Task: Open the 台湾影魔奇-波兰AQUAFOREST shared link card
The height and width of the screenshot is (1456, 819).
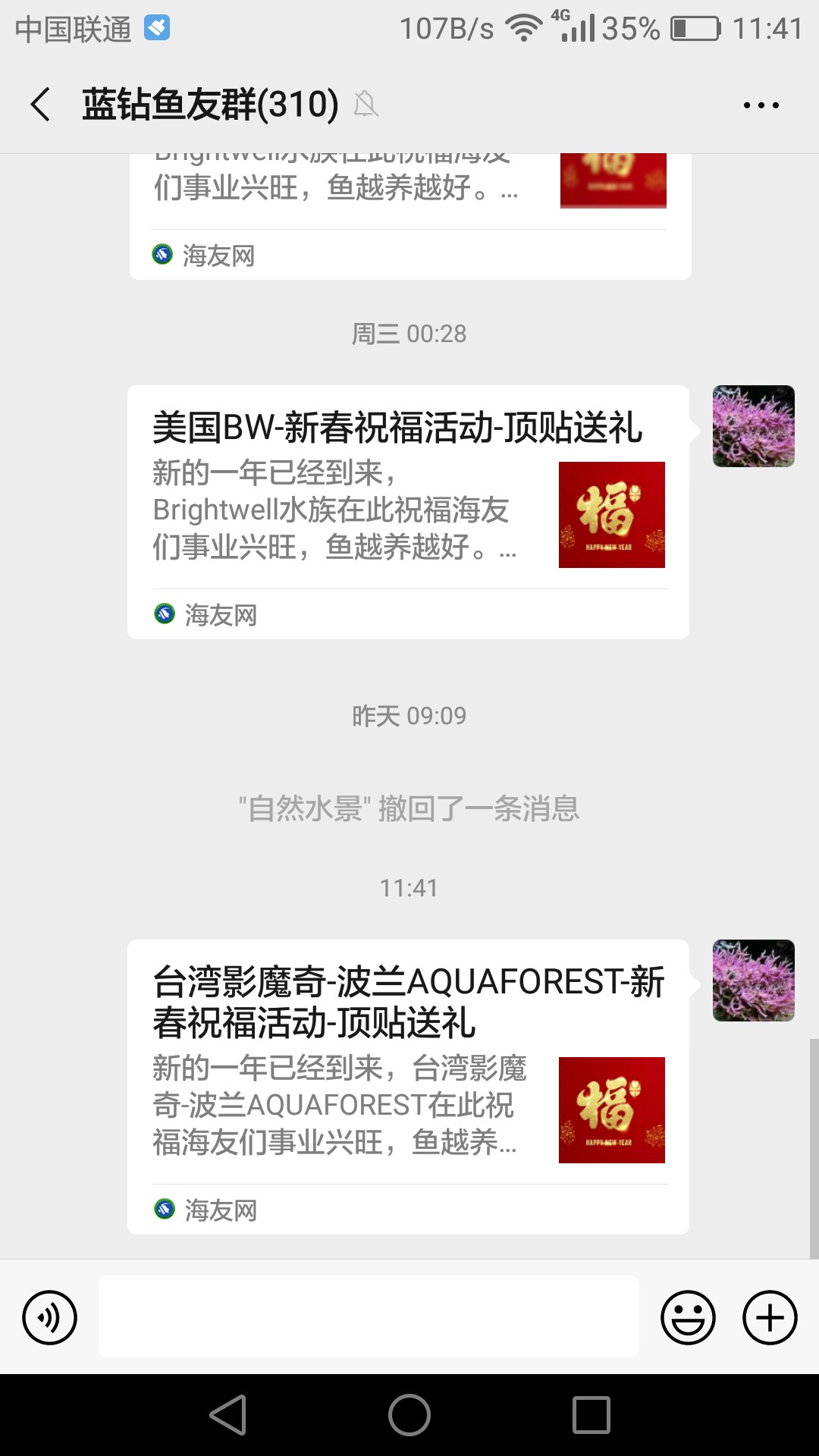Action: coord(408,1086)
